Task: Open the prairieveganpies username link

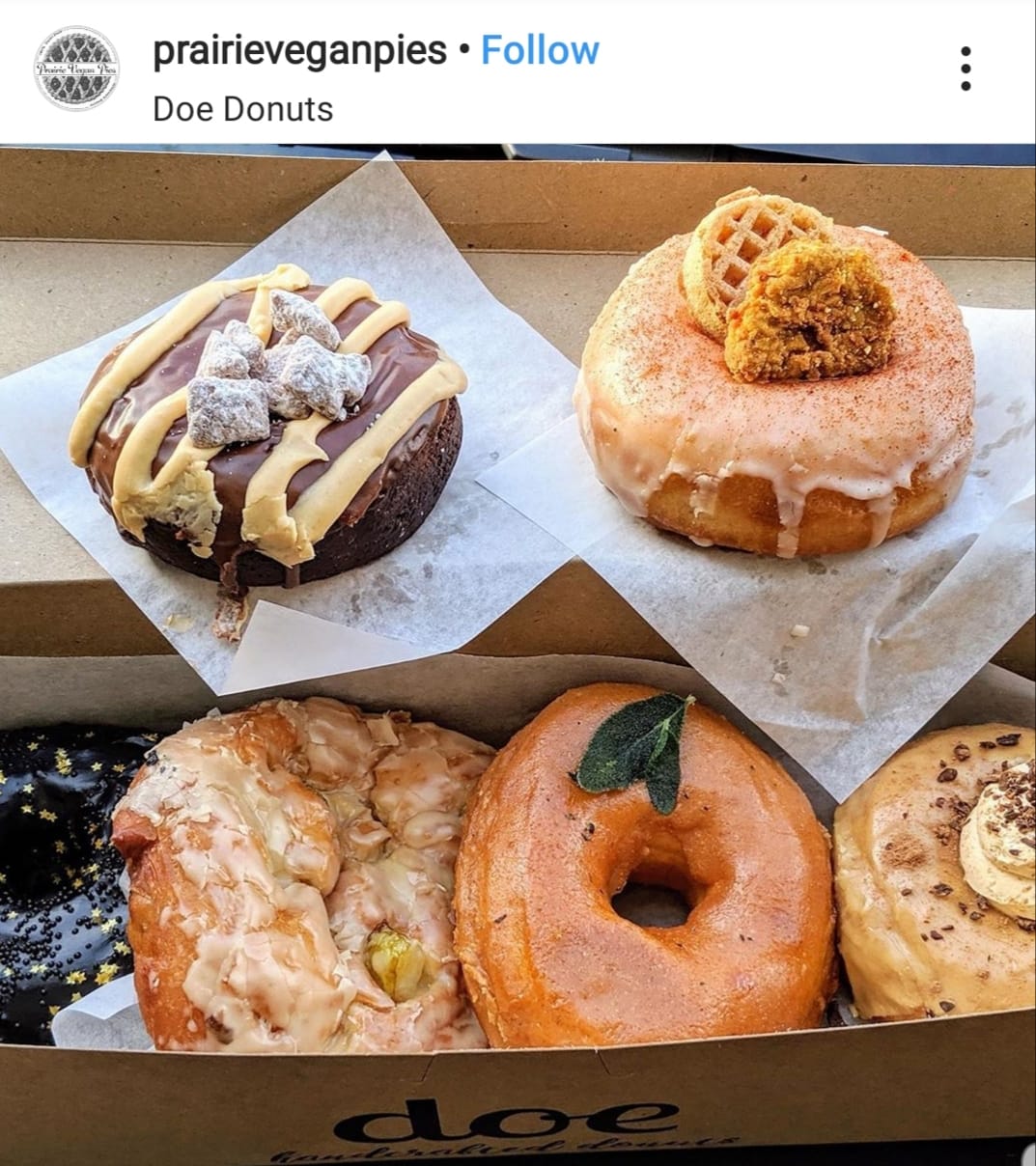Action: (299, 50)
